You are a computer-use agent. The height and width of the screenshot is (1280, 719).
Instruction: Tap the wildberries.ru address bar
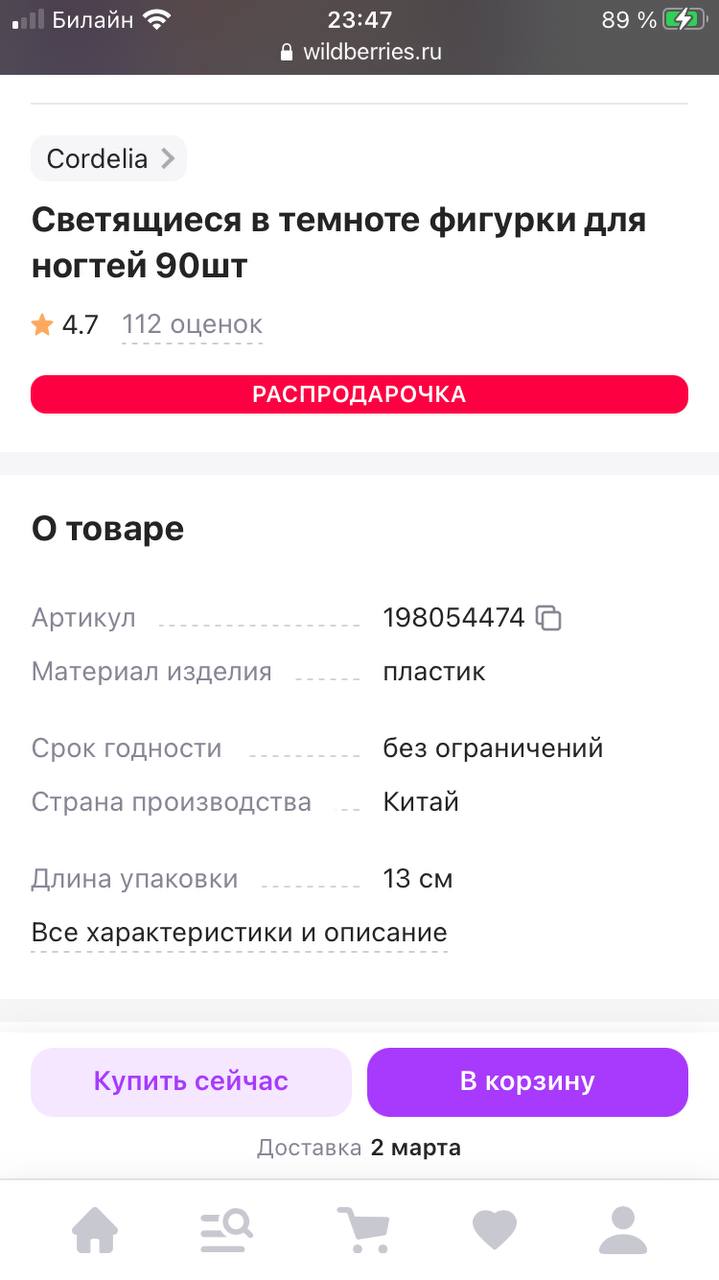[x=360, y=52]
